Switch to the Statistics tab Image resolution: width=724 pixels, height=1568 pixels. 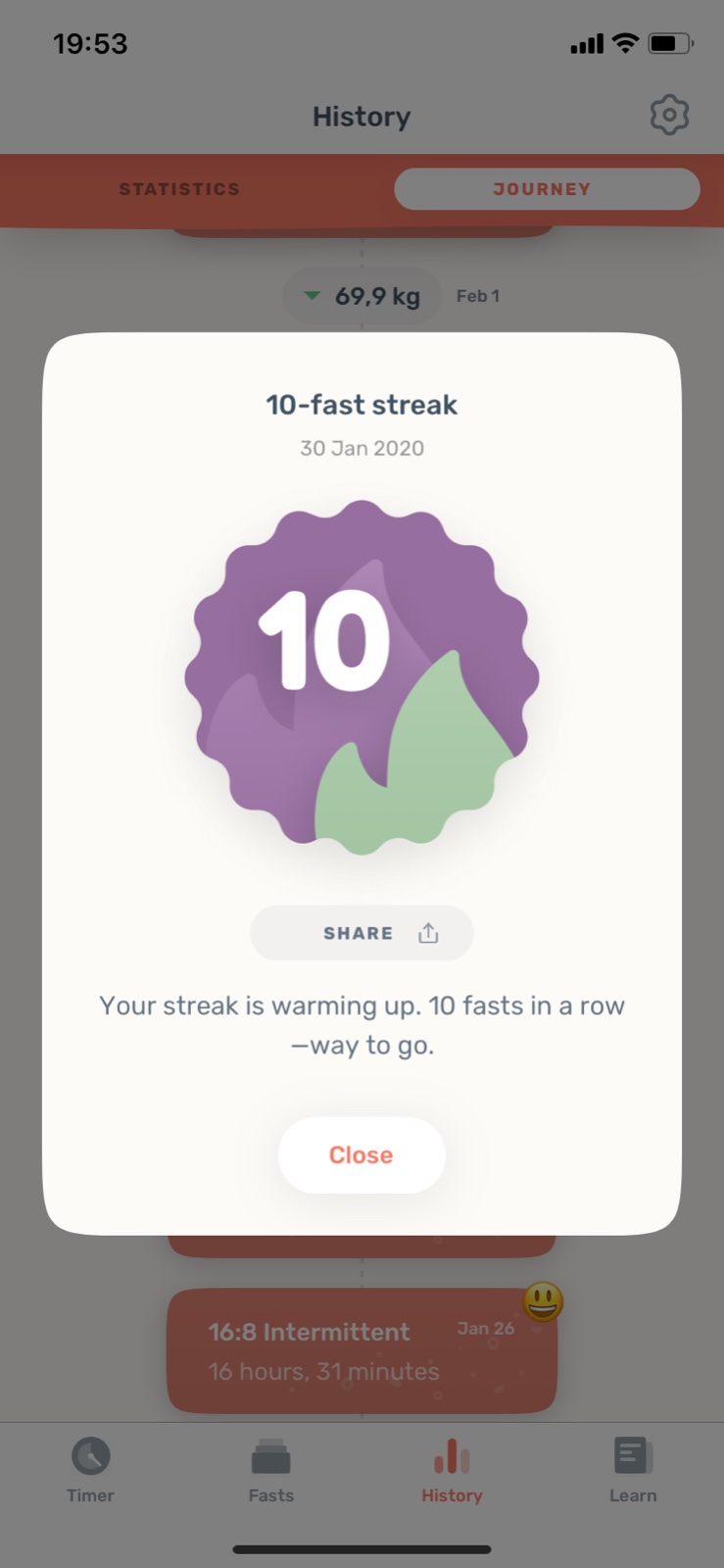[x=180, y=189]
